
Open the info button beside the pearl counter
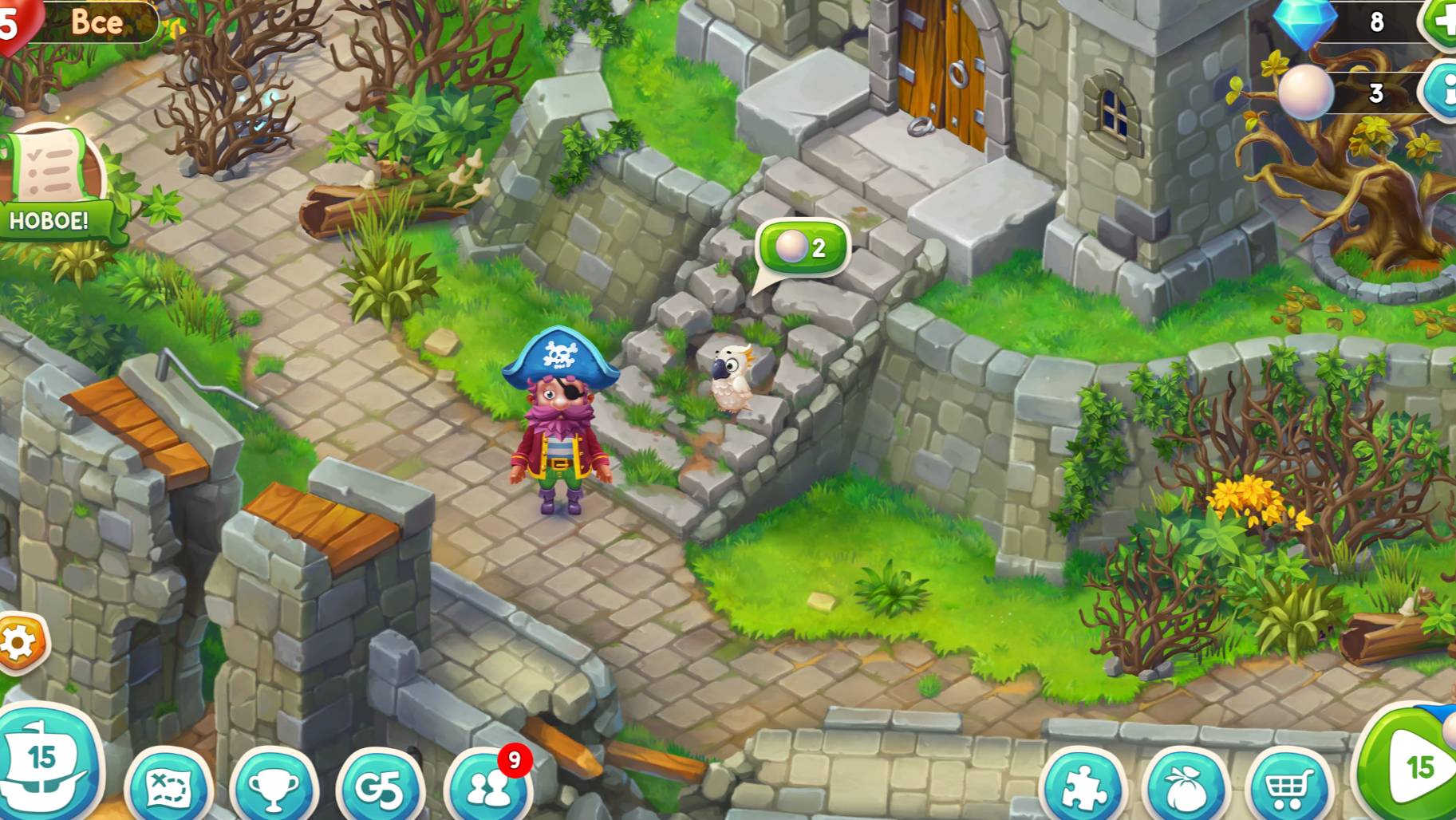point(1442,92)
